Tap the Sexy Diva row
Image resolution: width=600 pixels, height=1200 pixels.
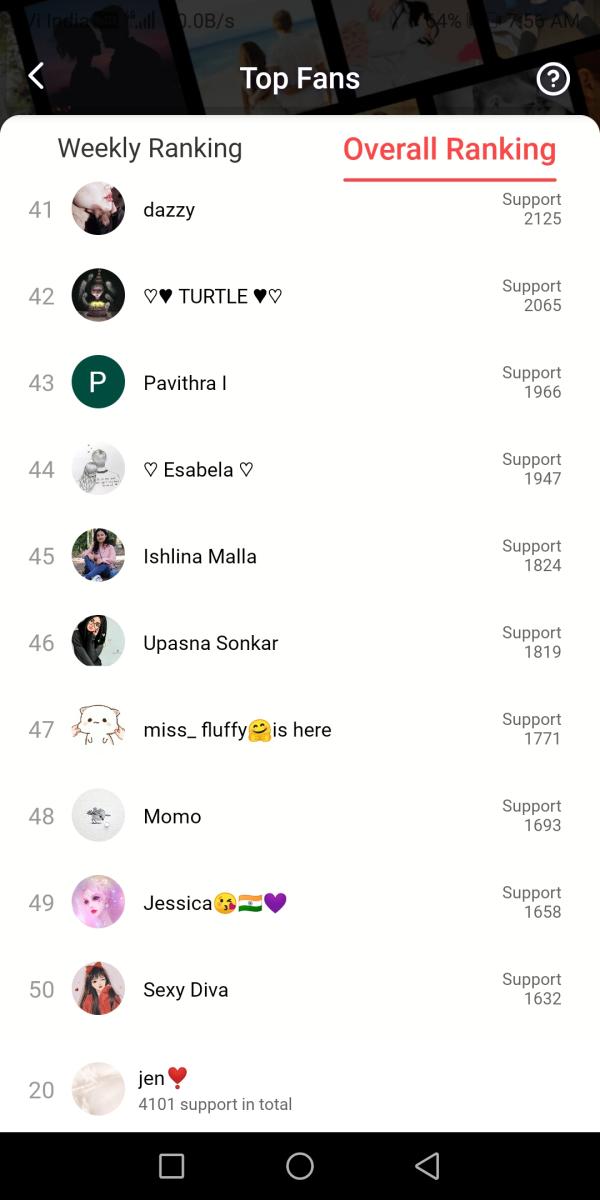coord(186,990)
